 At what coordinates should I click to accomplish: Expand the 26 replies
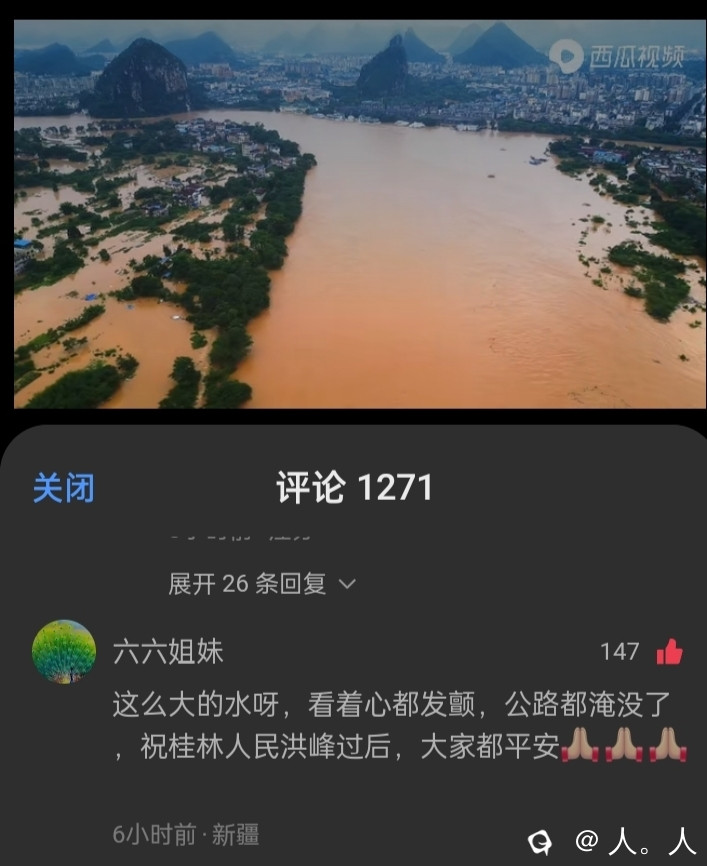pos(261,584)
